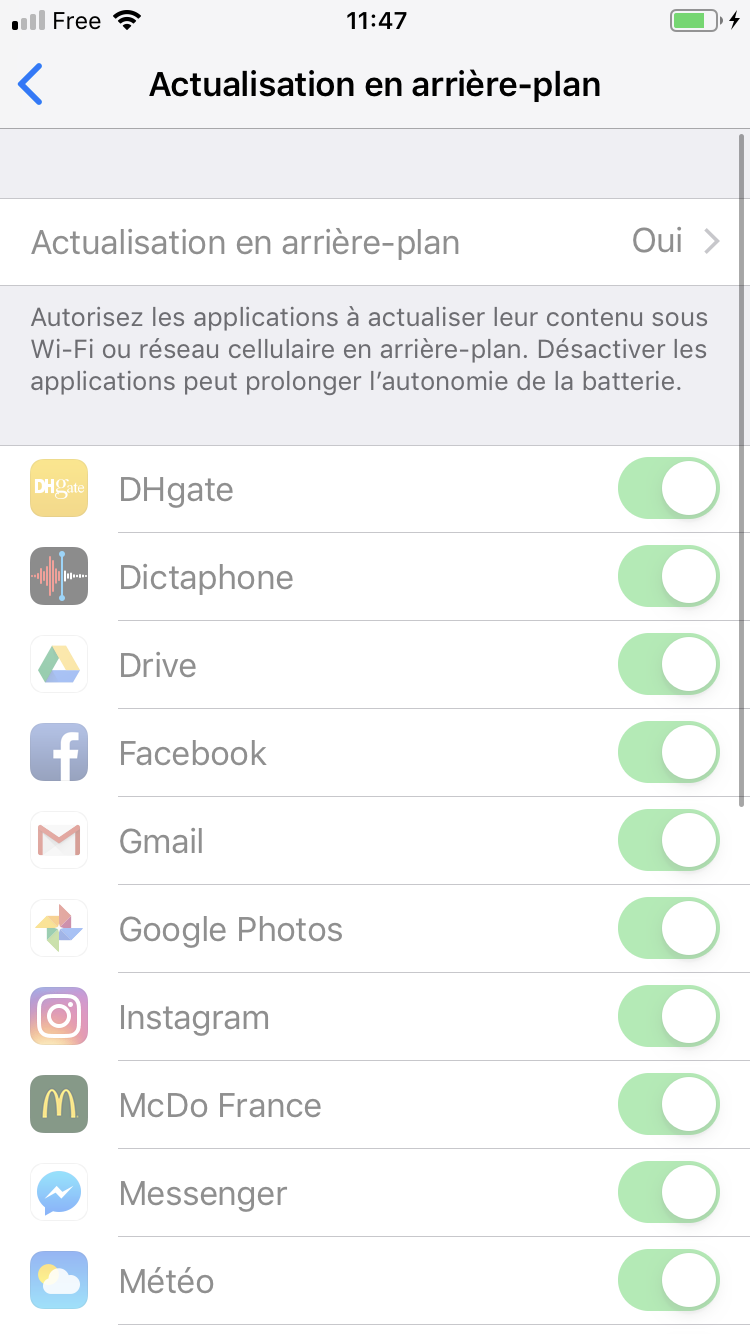This screenshot has width=750, height=1334.
Task: Toggle background refresh for DHgate
Action: tap(668, 489)
